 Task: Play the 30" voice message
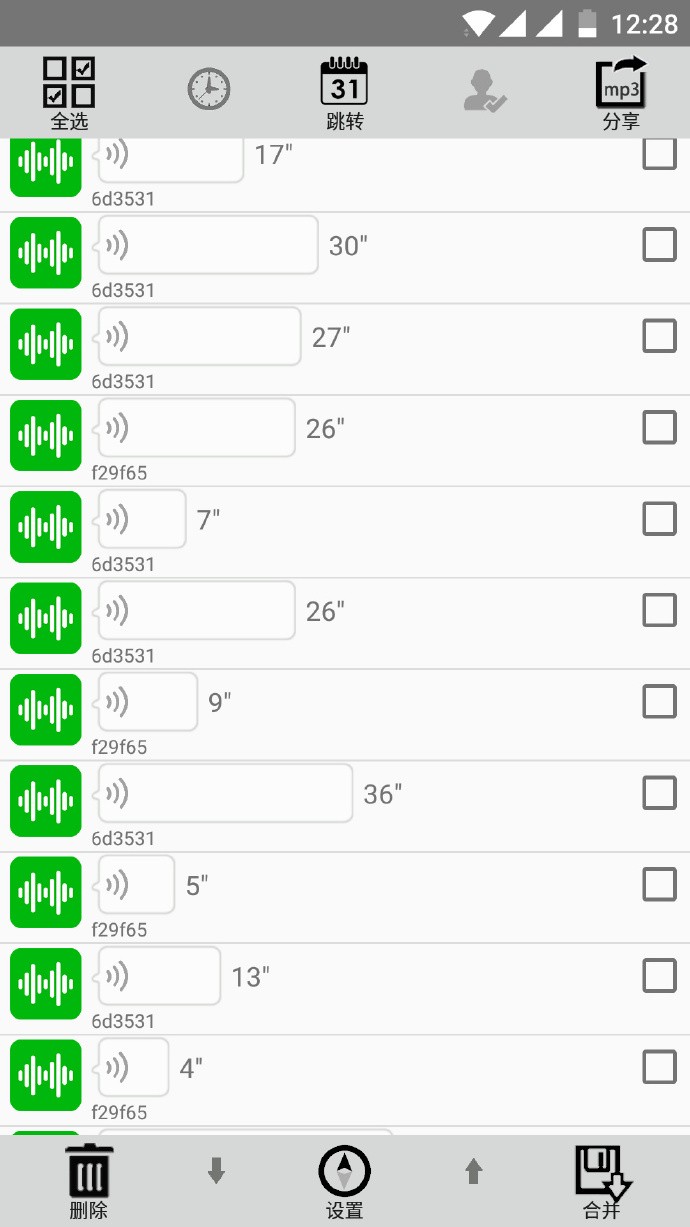(x=208, y=245)
